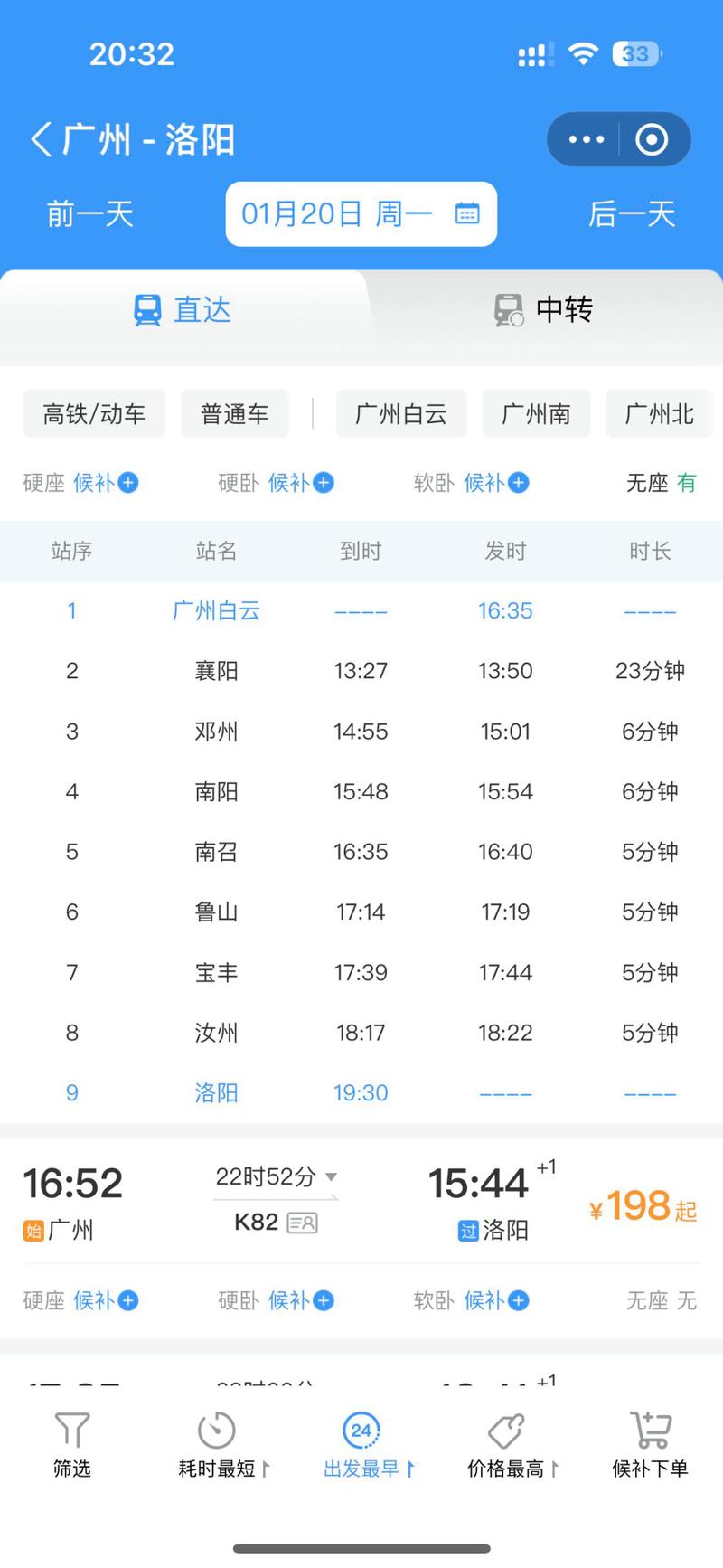Screen dimensions: 723x1568
Task: Open 筛选 filter options
Action: [x=72, y=1444]
